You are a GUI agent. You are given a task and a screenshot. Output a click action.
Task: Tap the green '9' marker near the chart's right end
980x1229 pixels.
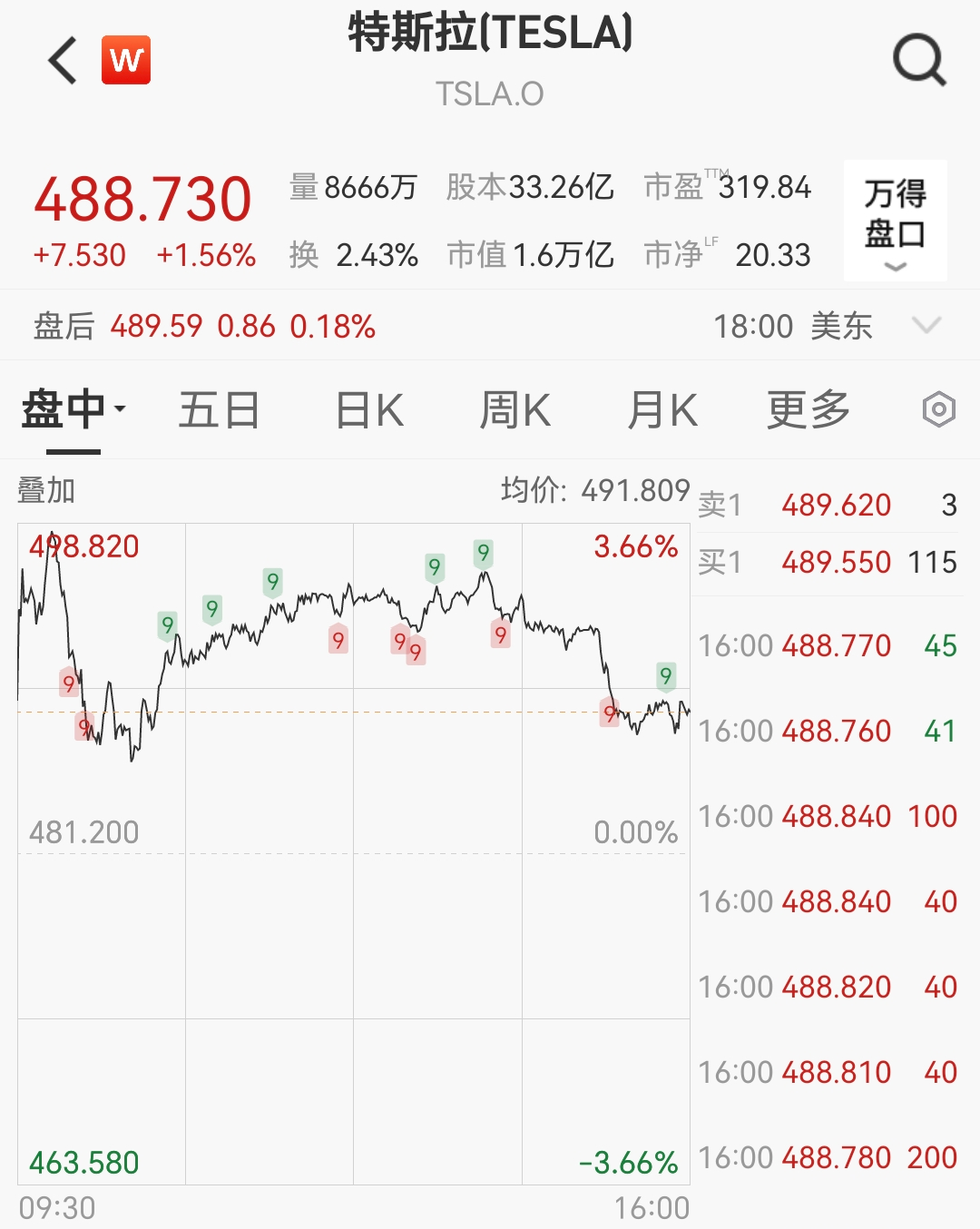(x=665, y=676)
